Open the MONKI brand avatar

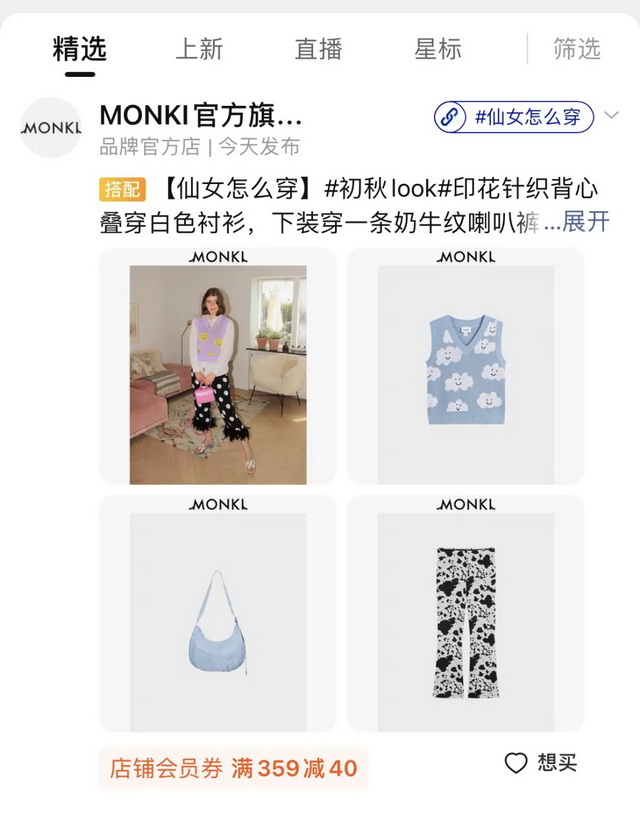point(51,128)
